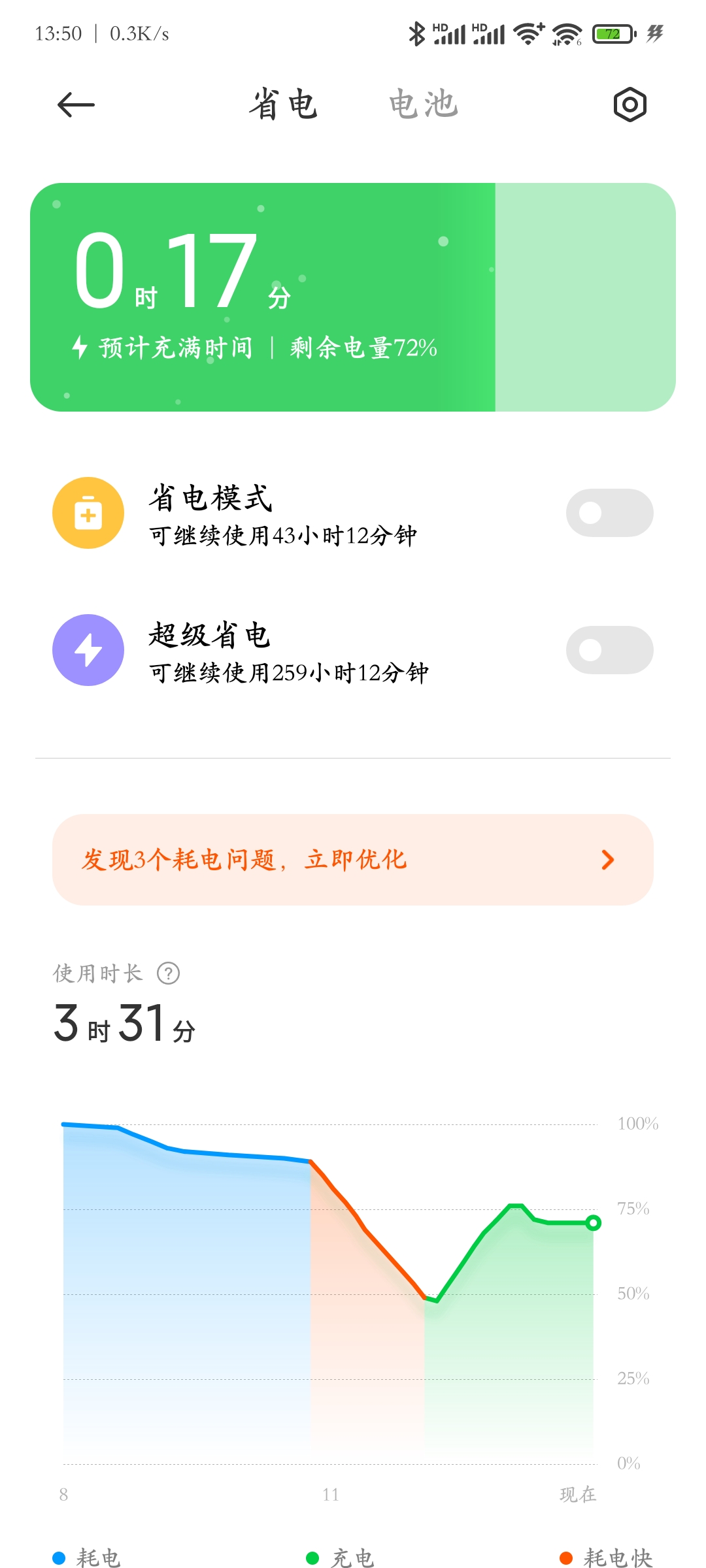Select the 省电 tab

[283, 105]
